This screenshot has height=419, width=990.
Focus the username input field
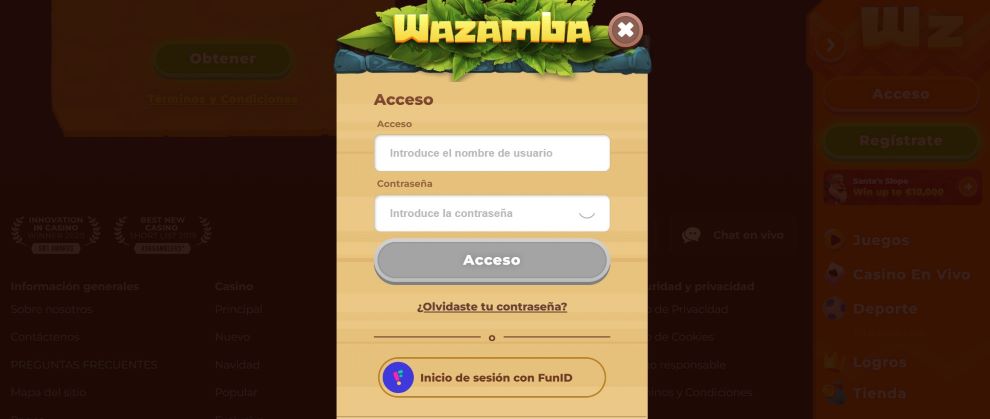point(491,153)
